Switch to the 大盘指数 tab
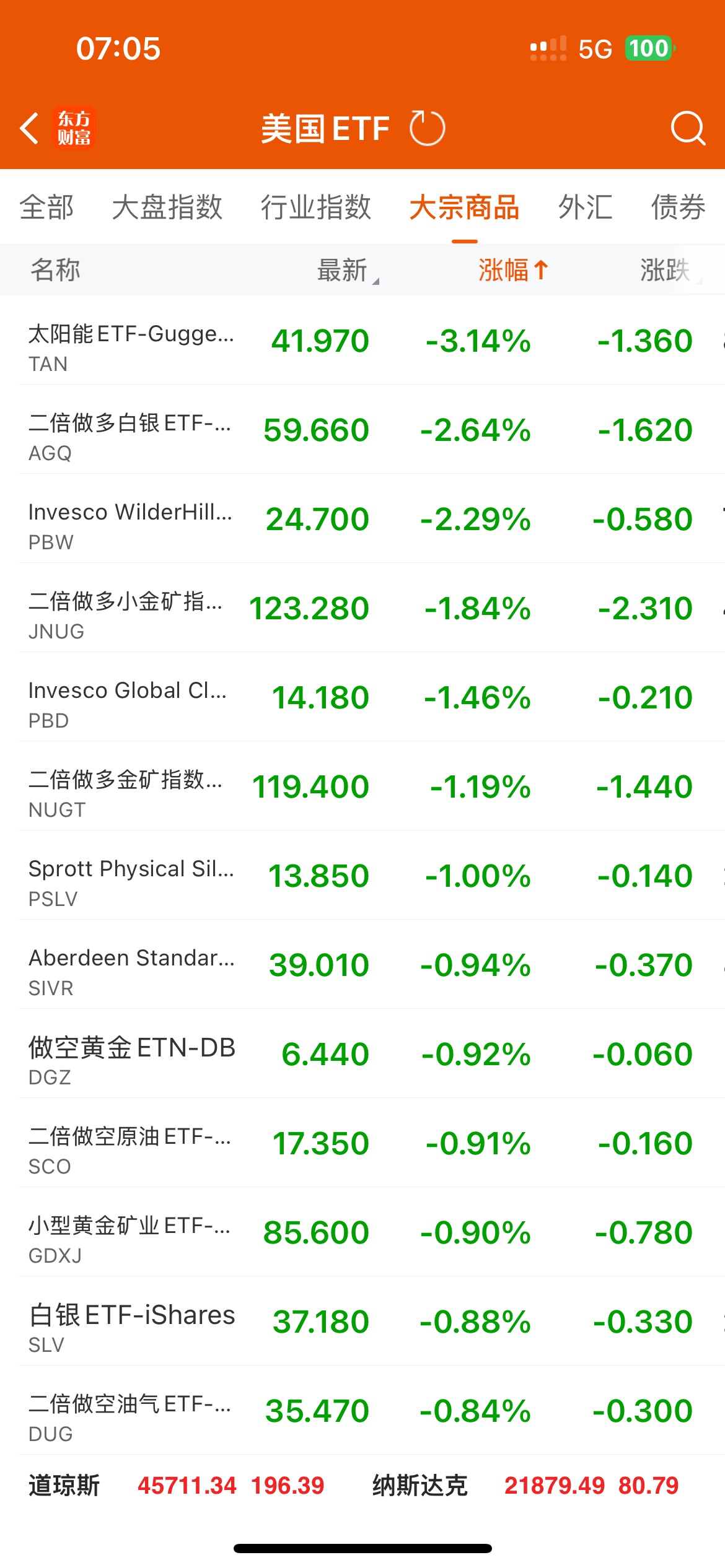The height and width of the screenshot is (1568, 725). [167, 207]
